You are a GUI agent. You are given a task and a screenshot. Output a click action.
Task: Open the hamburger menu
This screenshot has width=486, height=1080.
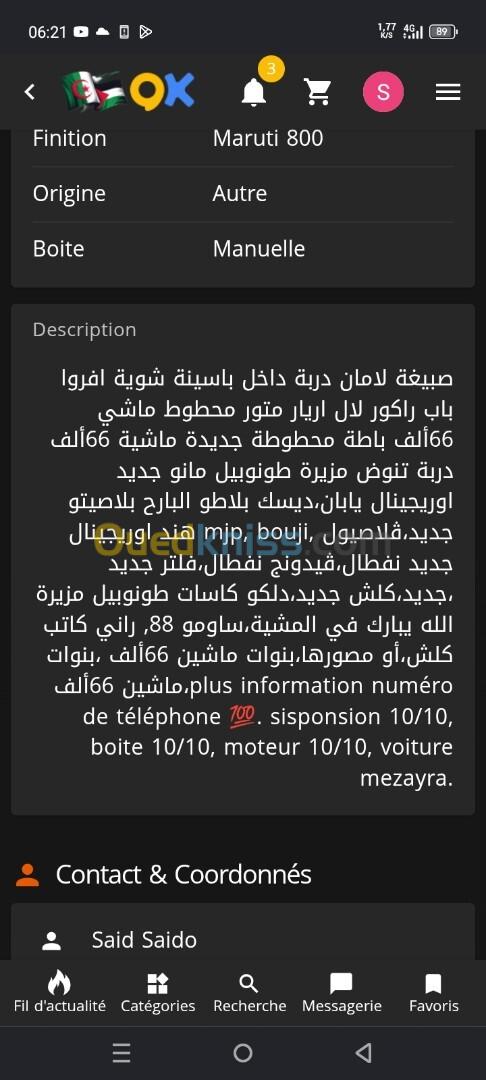tap(447, 92)
